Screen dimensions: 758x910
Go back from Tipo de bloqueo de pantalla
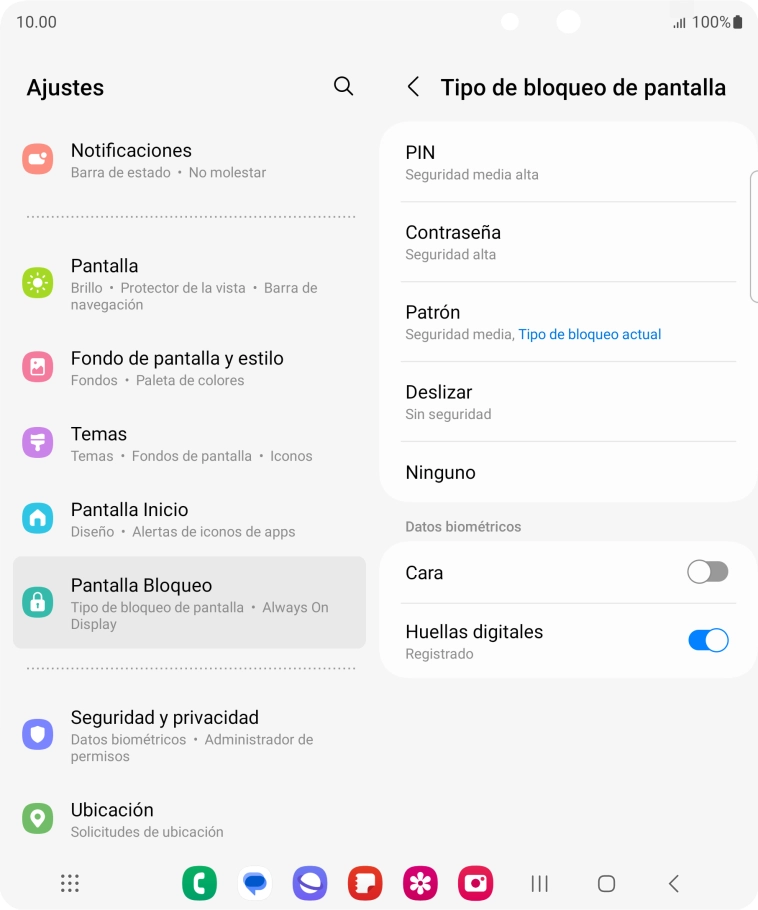(x=413, y=87)
